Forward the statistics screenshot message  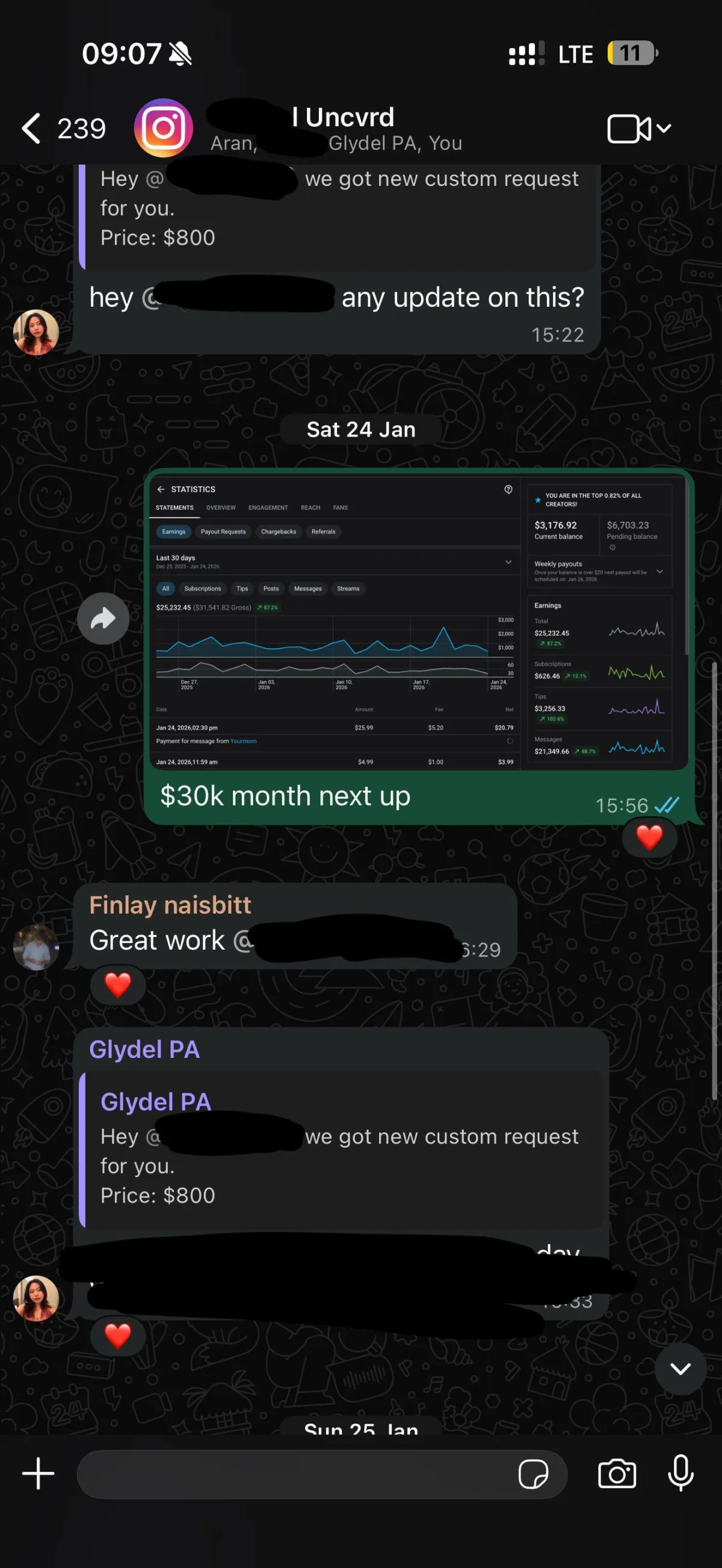pos(103,618)
